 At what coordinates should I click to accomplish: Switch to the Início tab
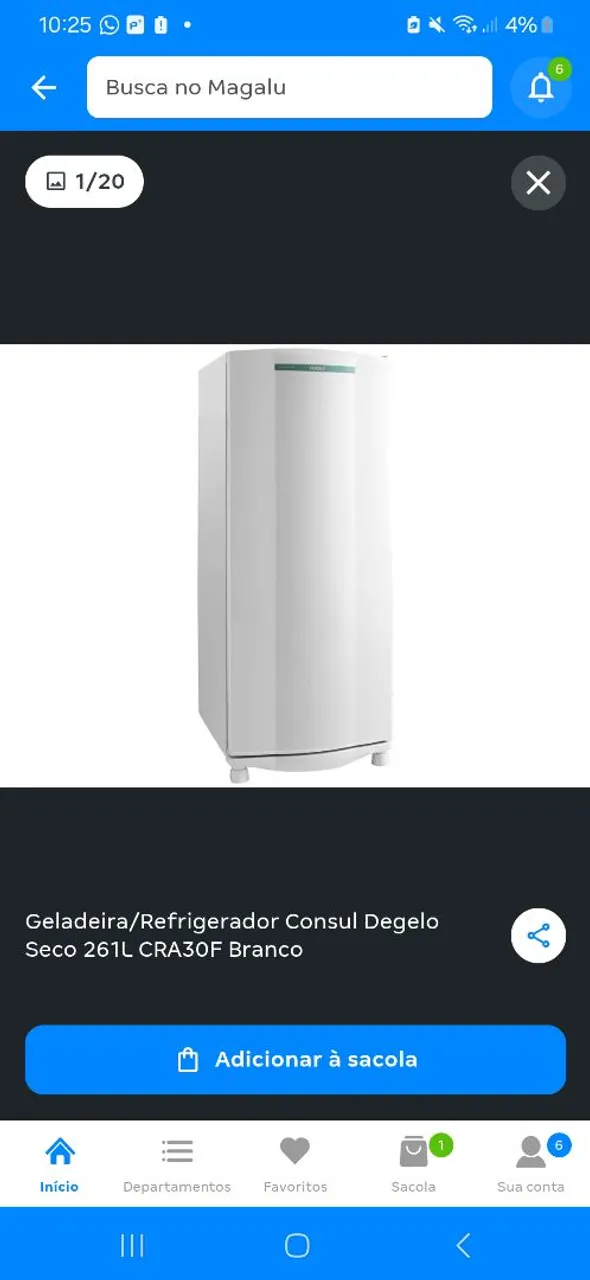(x=59, y=1164)
